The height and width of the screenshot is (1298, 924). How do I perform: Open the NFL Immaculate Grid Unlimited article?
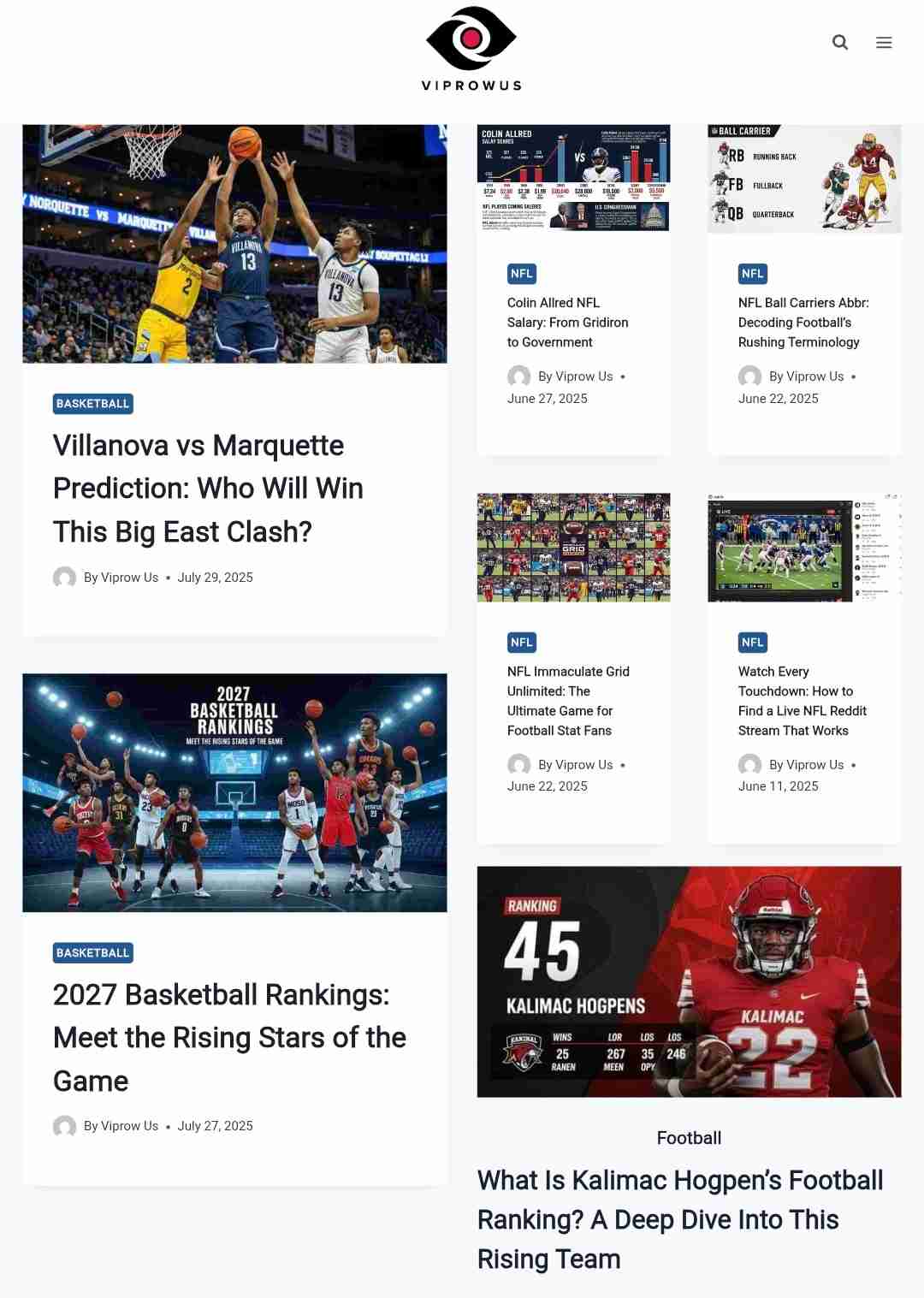tap(567, 701)
